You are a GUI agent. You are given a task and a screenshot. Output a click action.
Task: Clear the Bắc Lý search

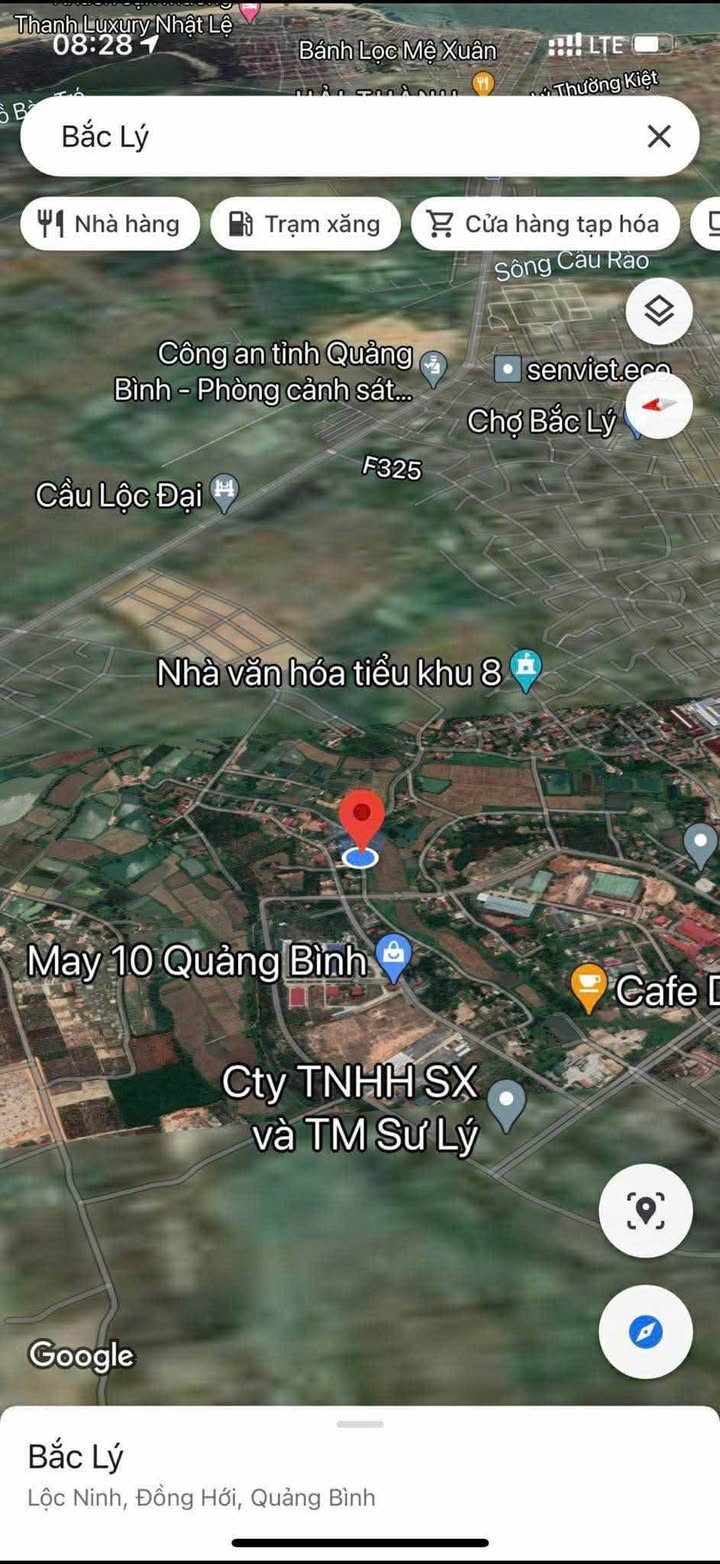(x=659, y=137)
